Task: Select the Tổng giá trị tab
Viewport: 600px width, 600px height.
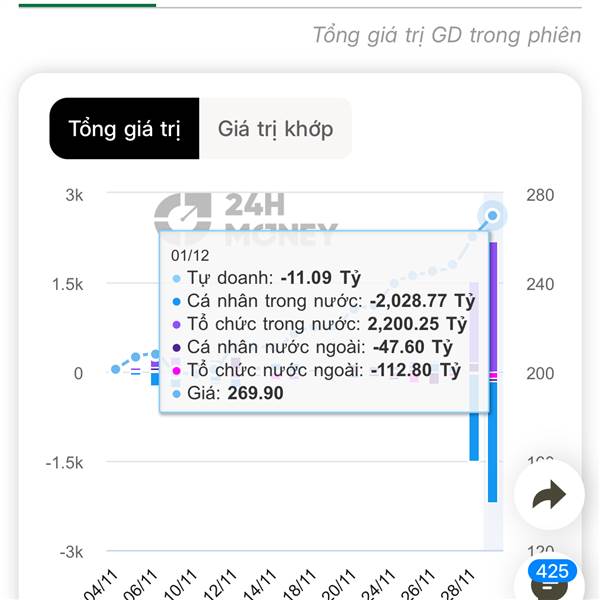Action: coord(124,129)
